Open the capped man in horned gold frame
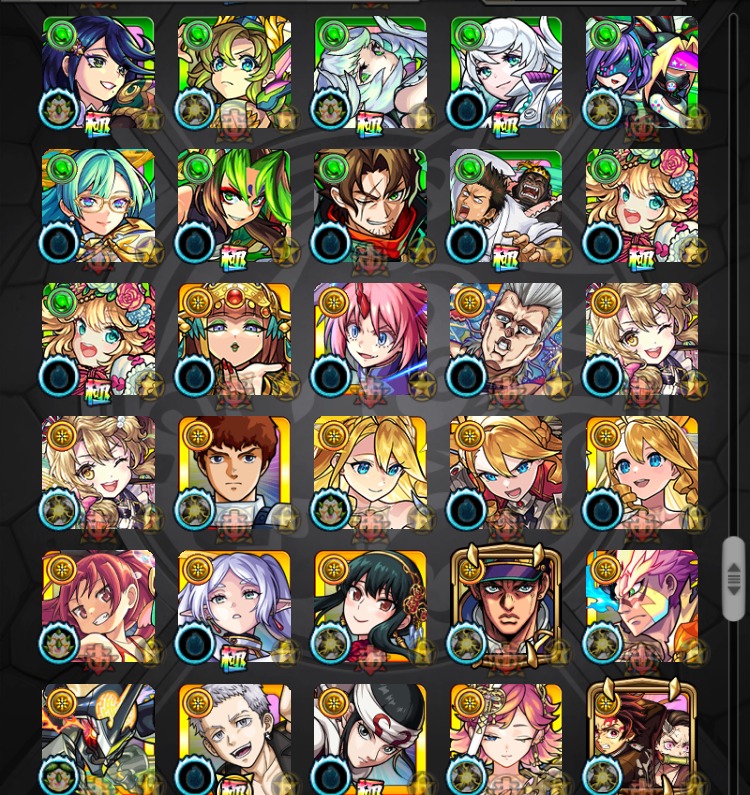 click(506, 607)
